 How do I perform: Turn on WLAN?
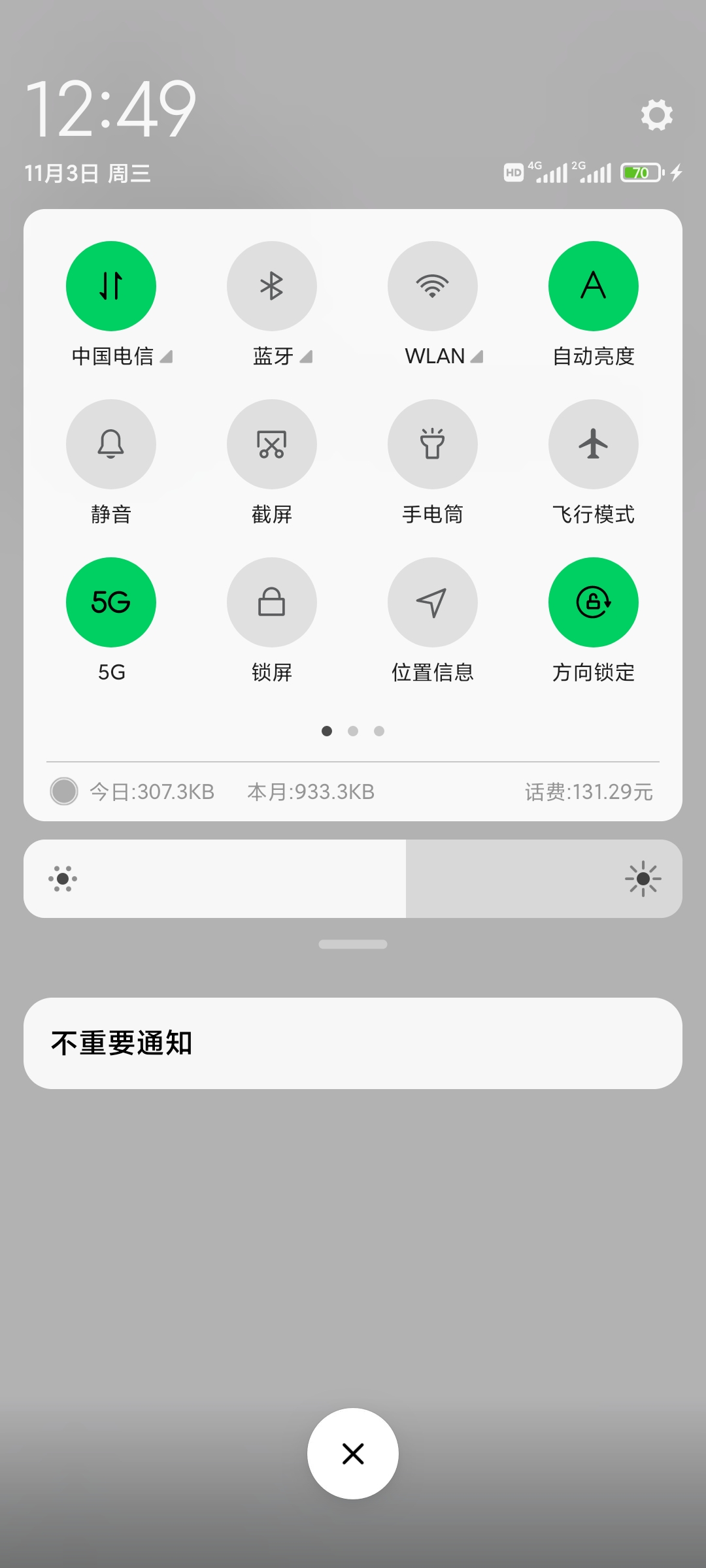click(433, 286)
